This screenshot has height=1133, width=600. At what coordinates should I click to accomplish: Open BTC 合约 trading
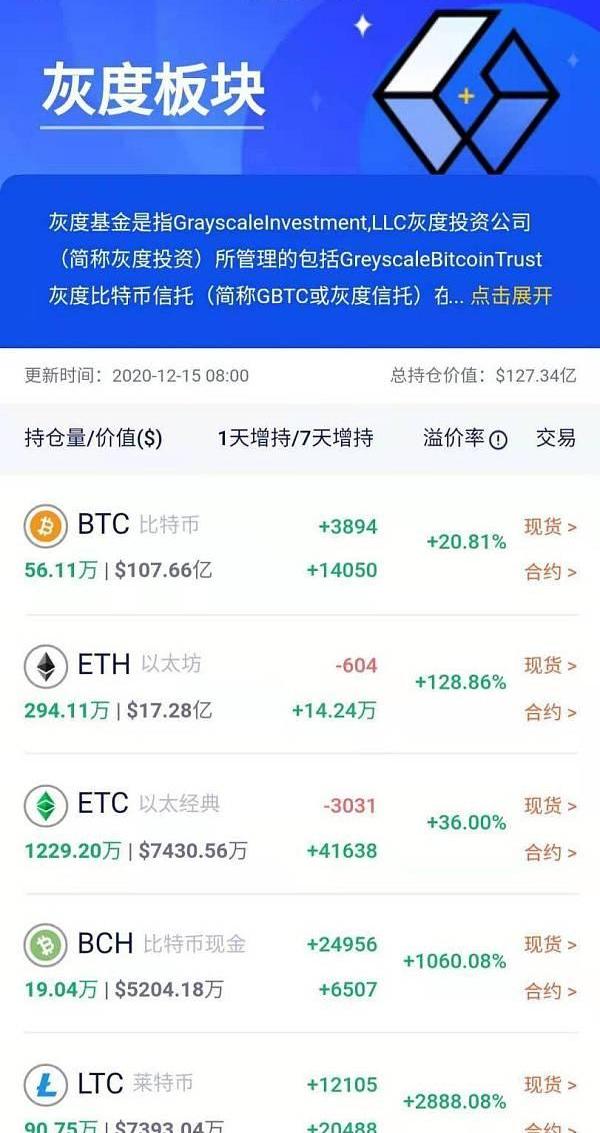(550, 572)
